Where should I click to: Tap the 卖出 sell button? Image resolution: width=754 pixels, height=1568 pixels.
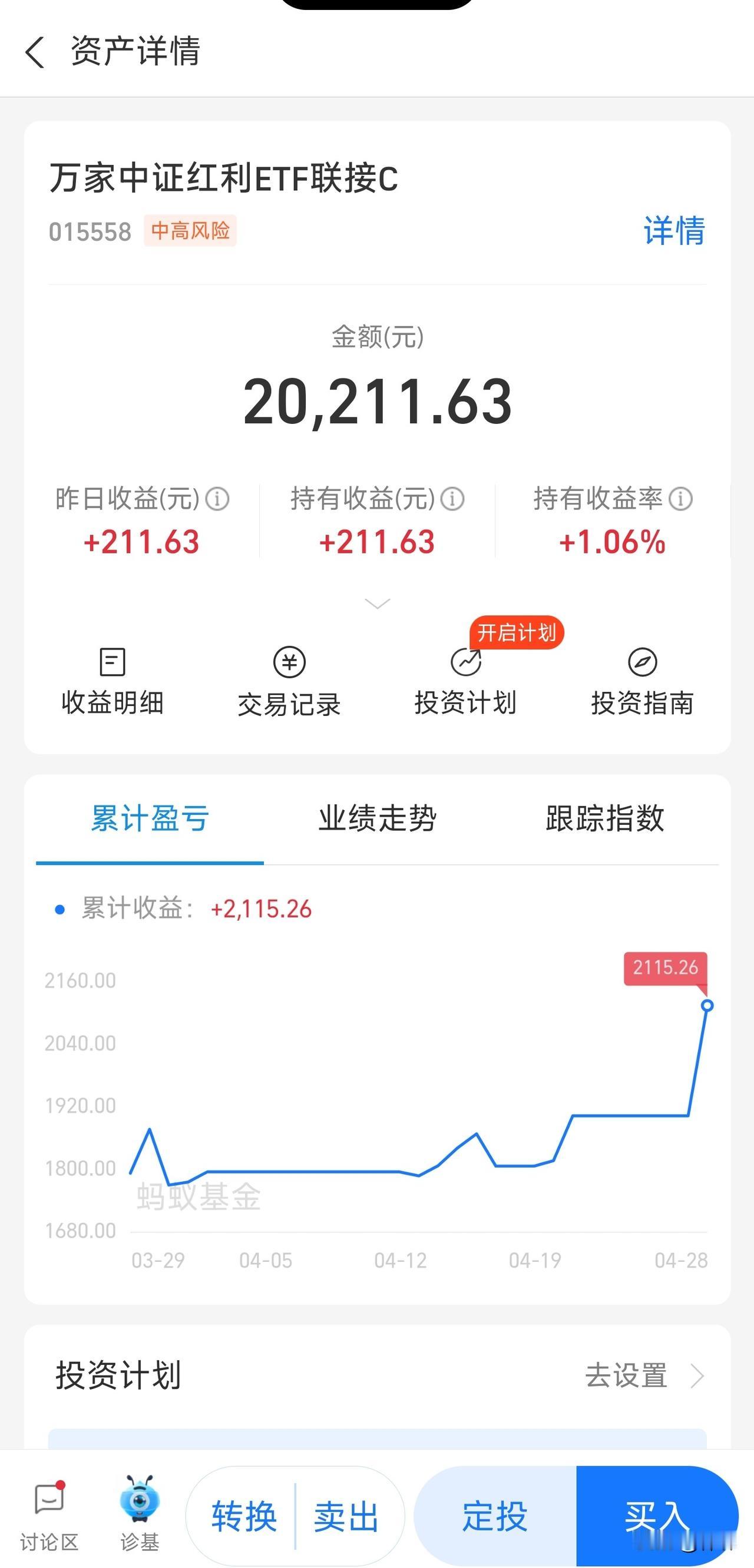point(345,1513)
